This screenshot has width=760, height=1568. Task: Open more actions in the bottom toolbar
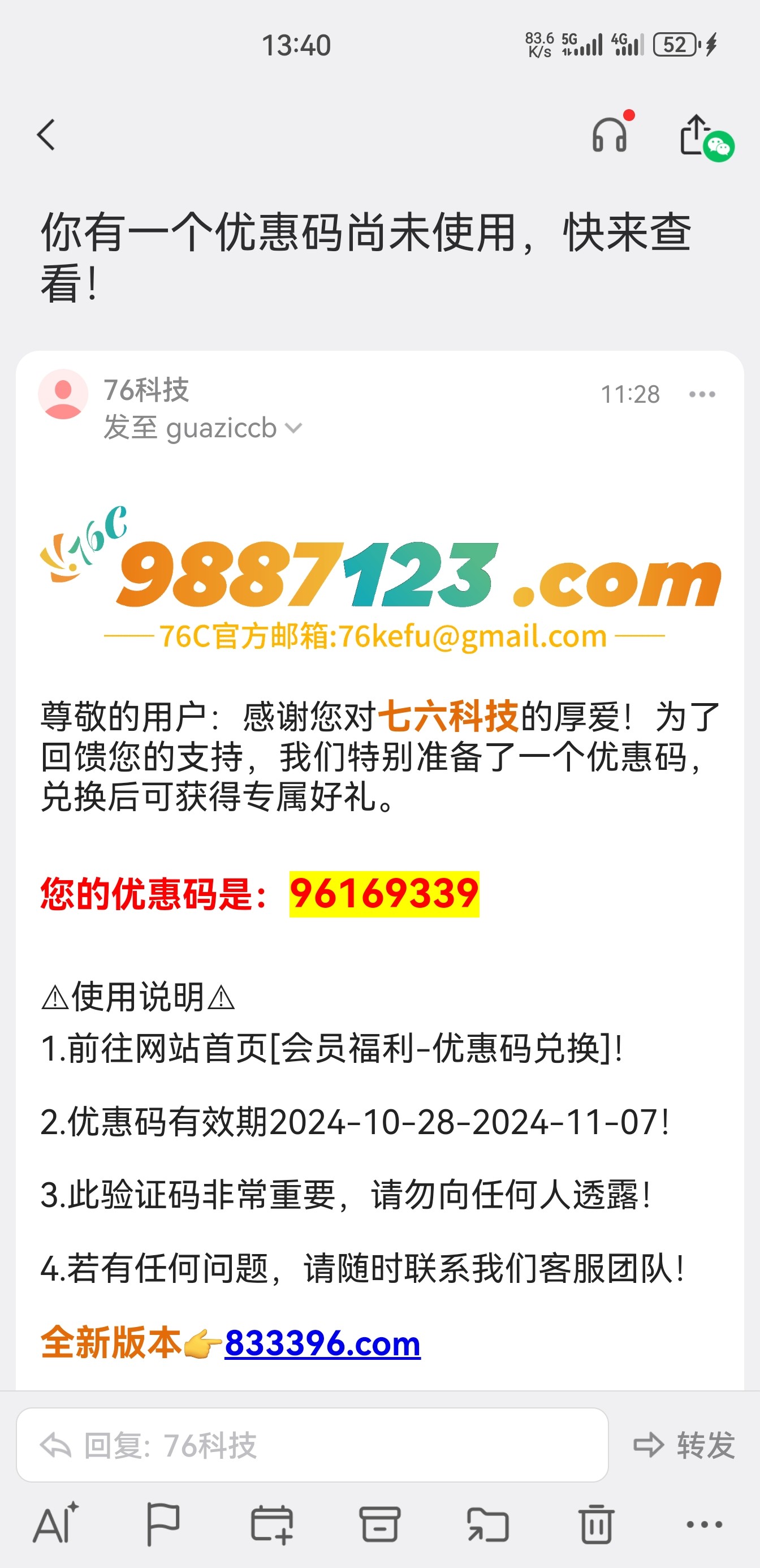click(x=704, y=1523)
